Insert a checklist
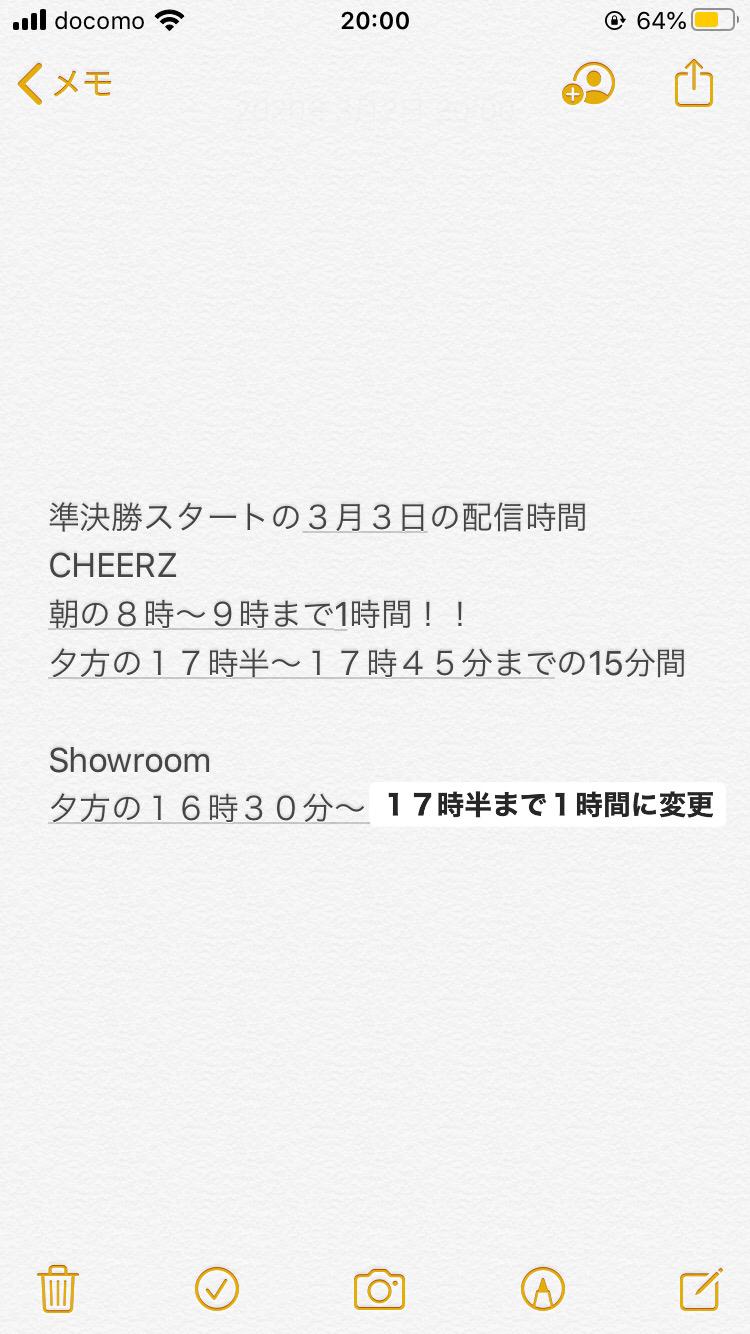This screenshot has height=1334, width=750. [216, 1288]
